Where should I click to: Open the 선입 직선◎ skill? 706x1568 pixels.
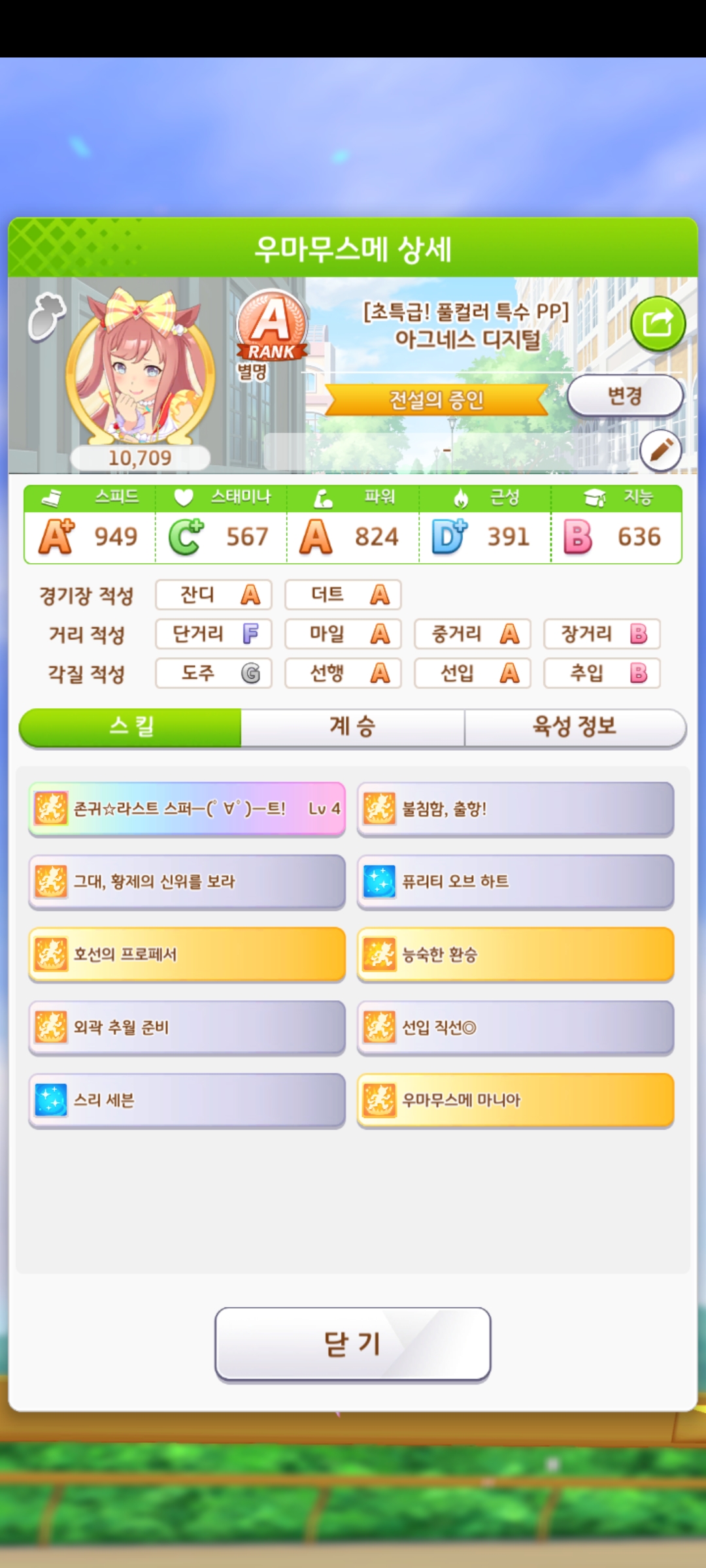pyautogui.click(x=515, y=1027)
